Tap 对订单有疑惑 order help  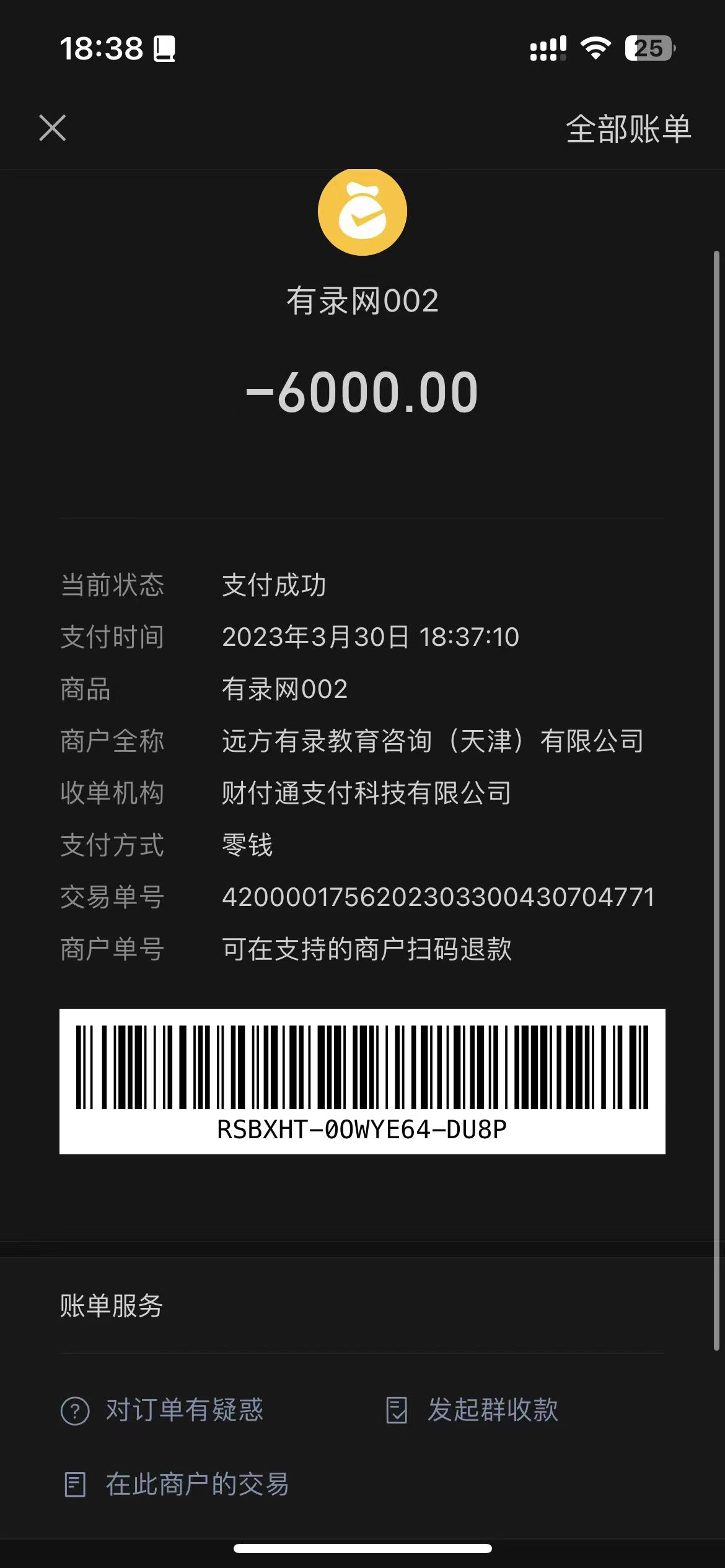[163, 1410]
